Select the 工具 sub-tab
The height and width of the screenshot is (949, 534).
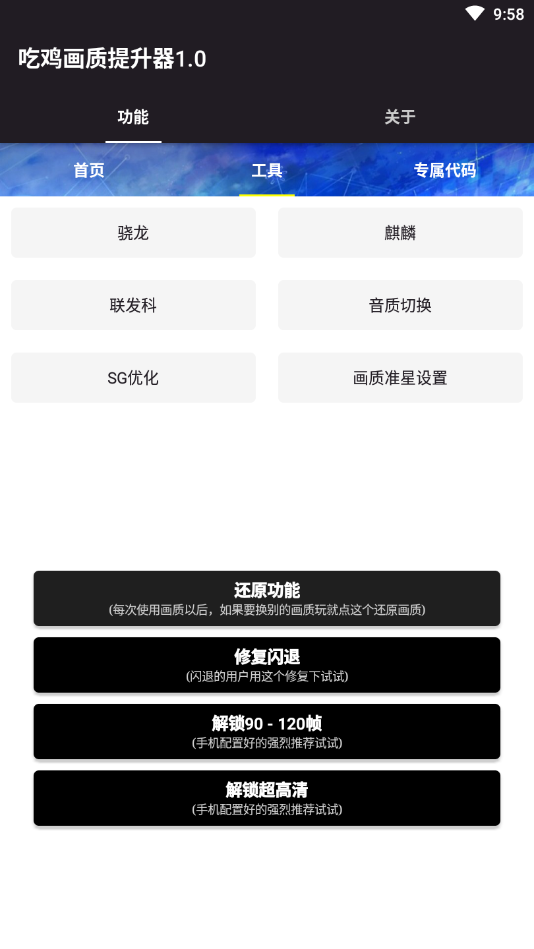coord(267,170)
